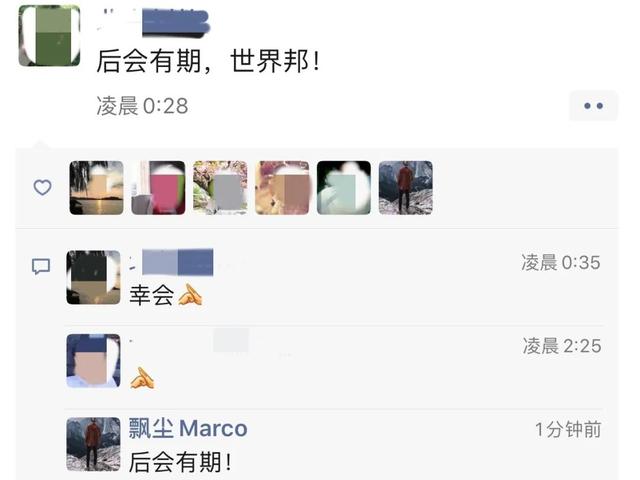Reply to 飘尘 Marco's comment 后会有期

click(181, 462)
